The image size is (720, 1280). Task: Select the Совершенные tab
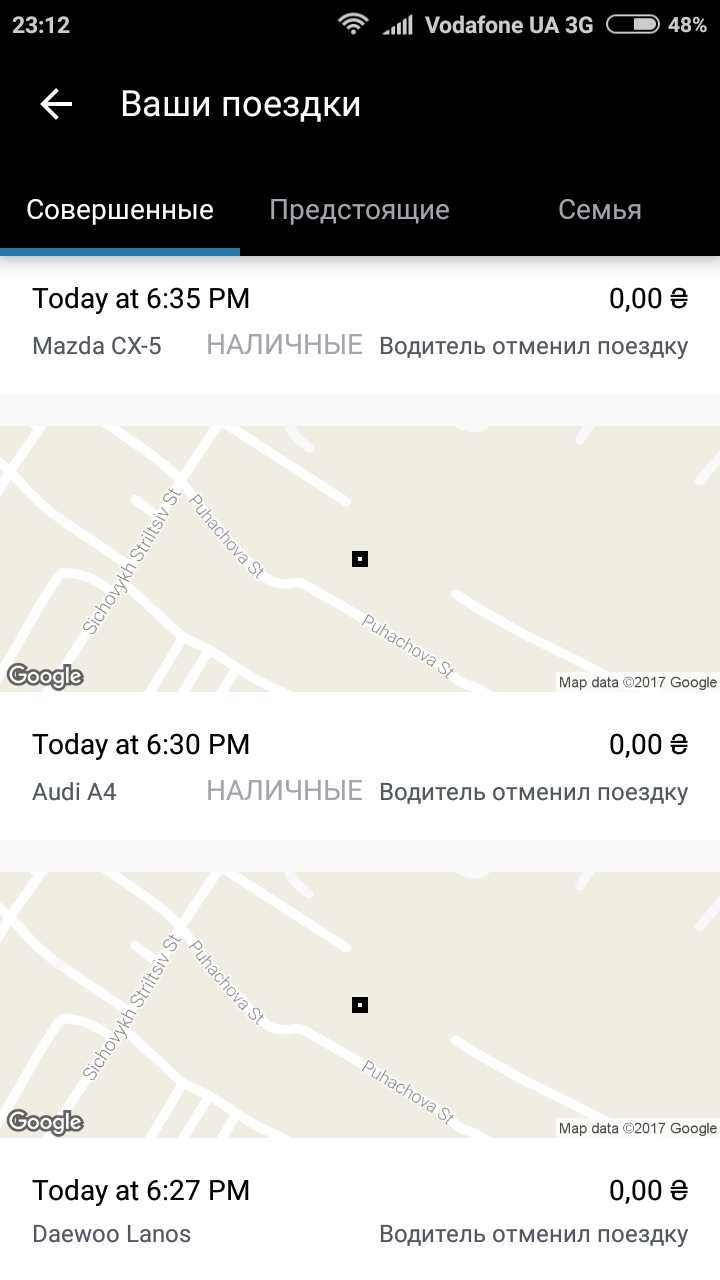120,209
